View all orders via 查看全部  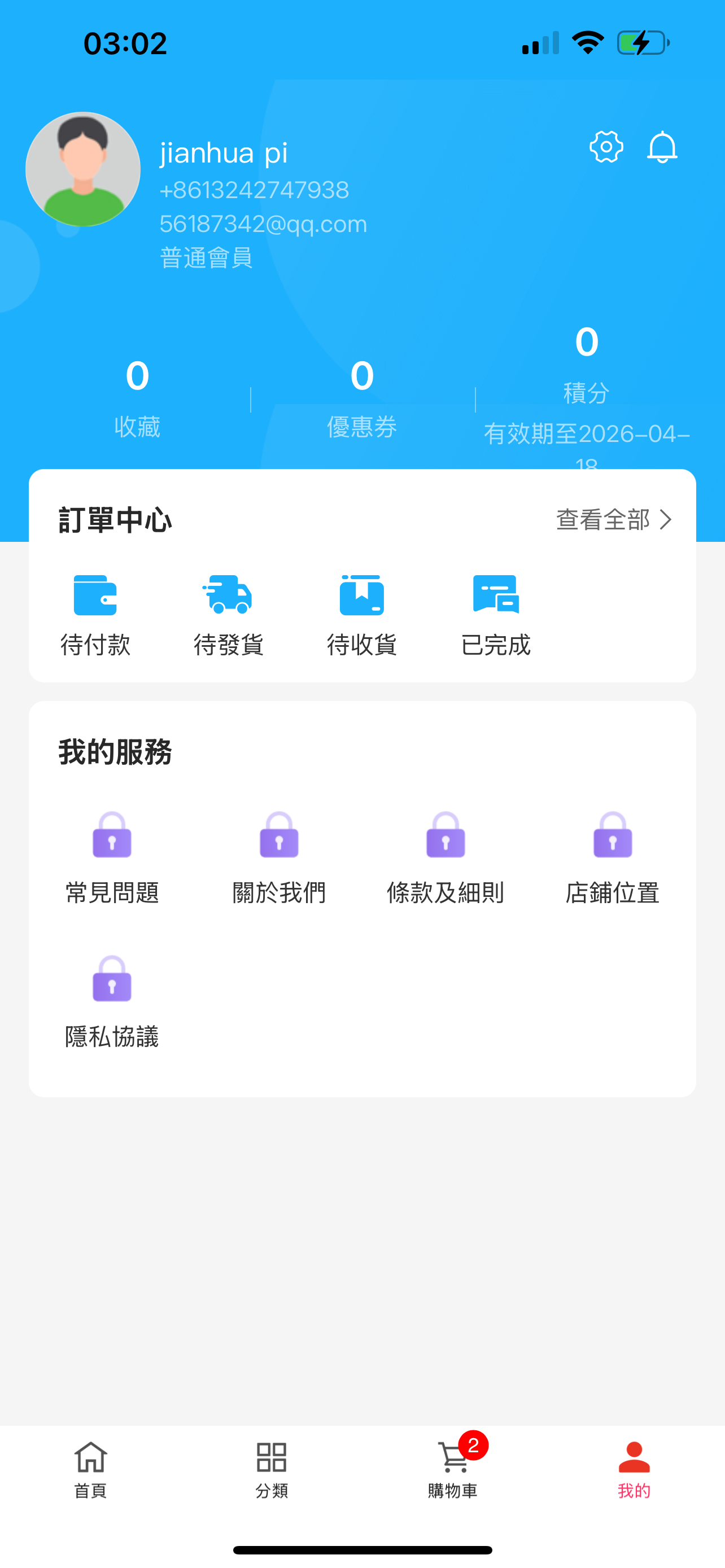614,520
